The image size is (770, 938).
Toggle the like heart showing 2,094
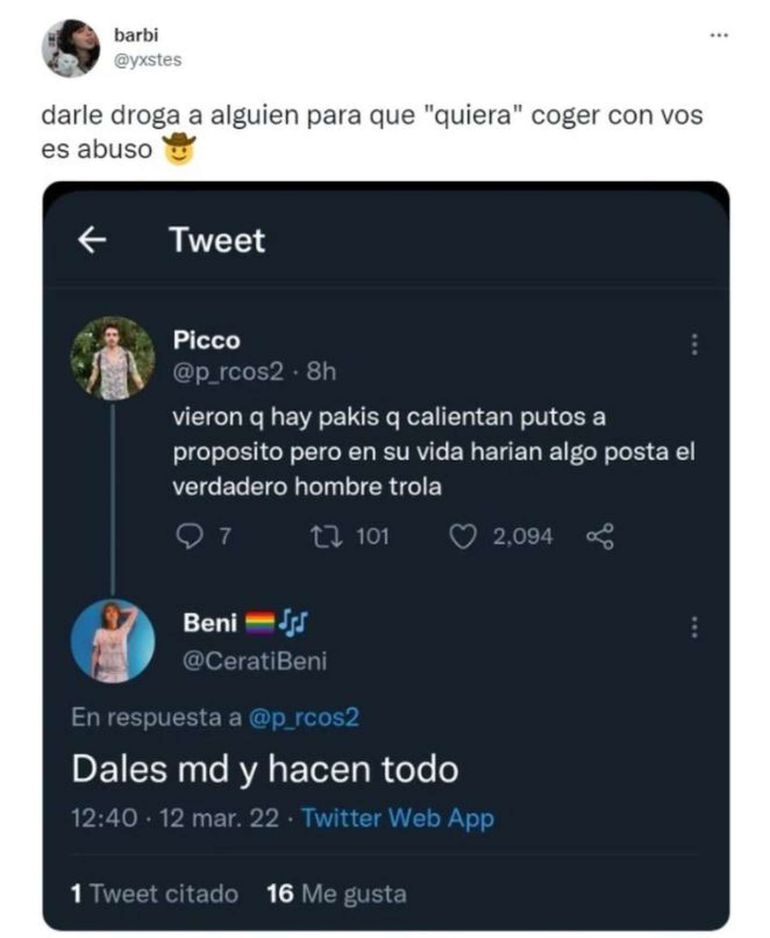[466, 536]
